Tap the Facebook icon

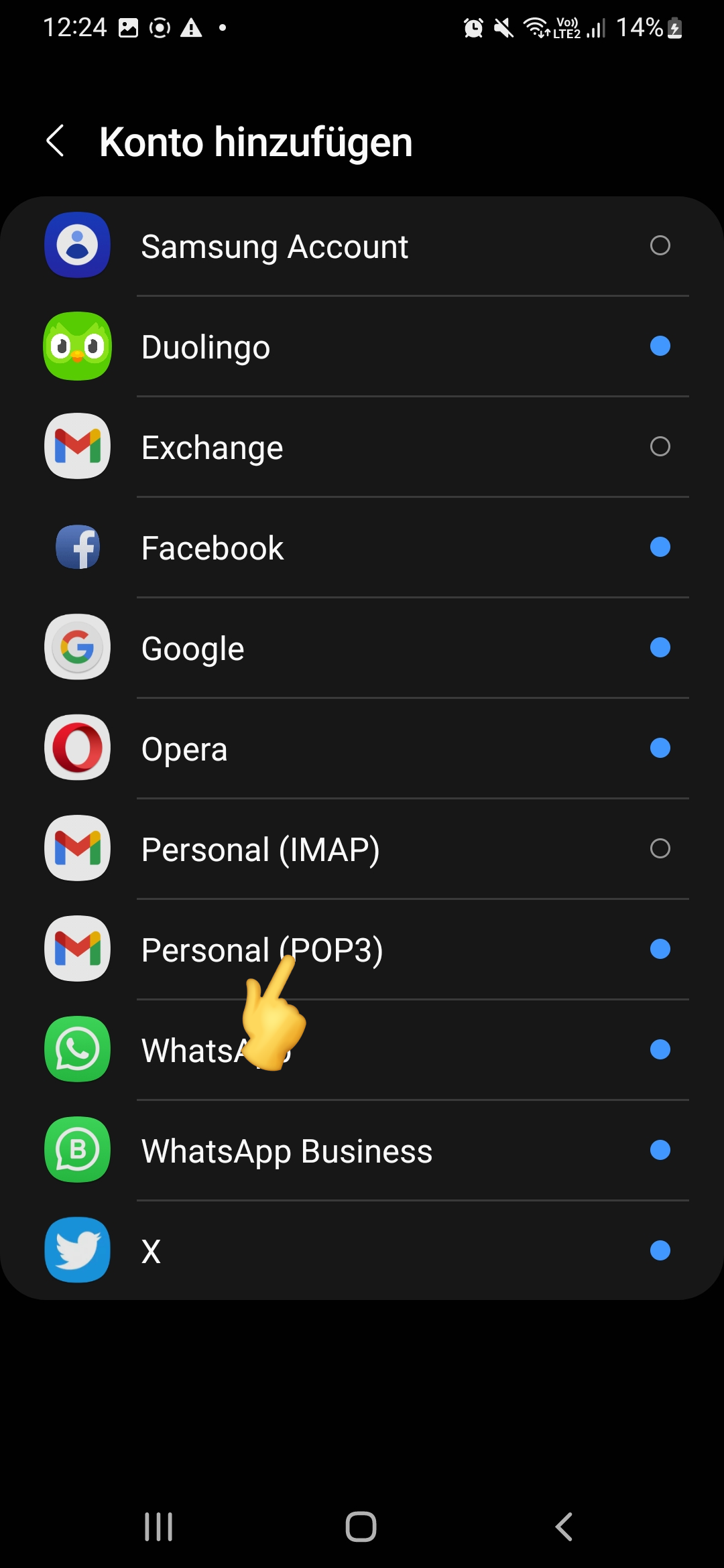76,547
